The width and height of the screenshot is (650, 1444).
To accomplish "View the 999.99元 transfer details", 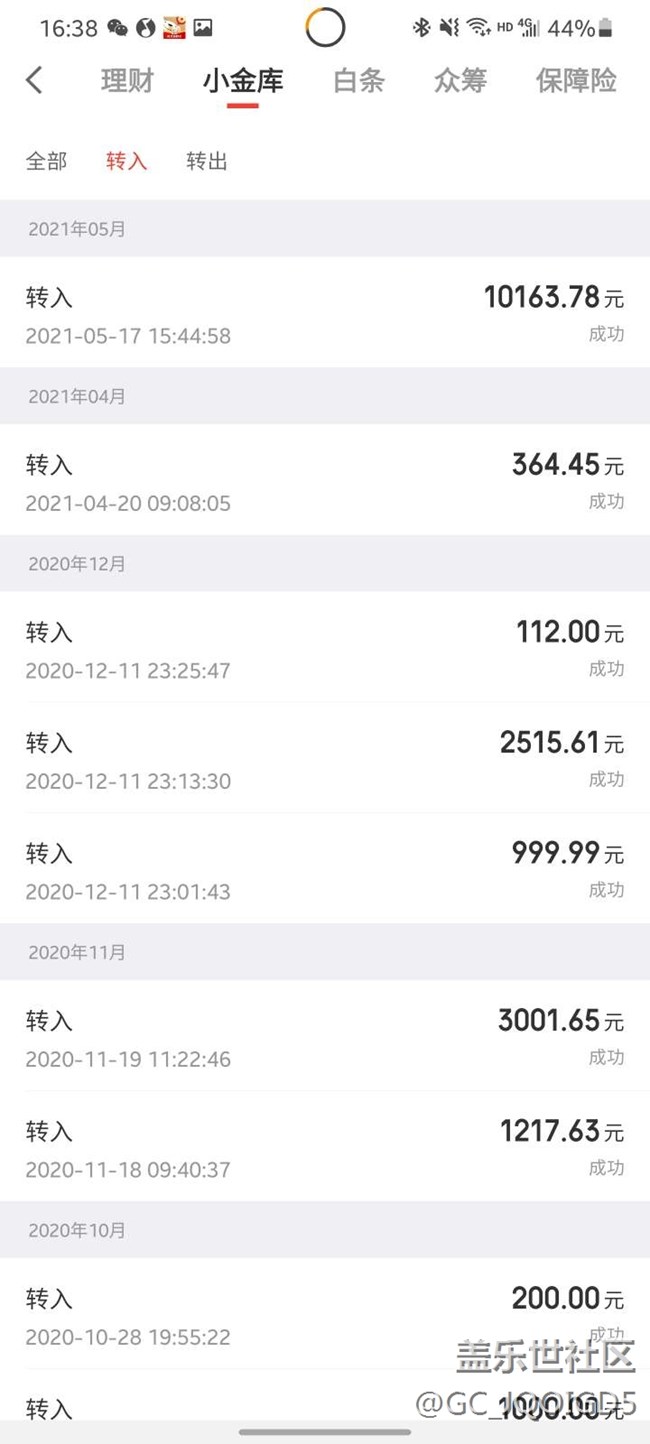I will point(325,868).
